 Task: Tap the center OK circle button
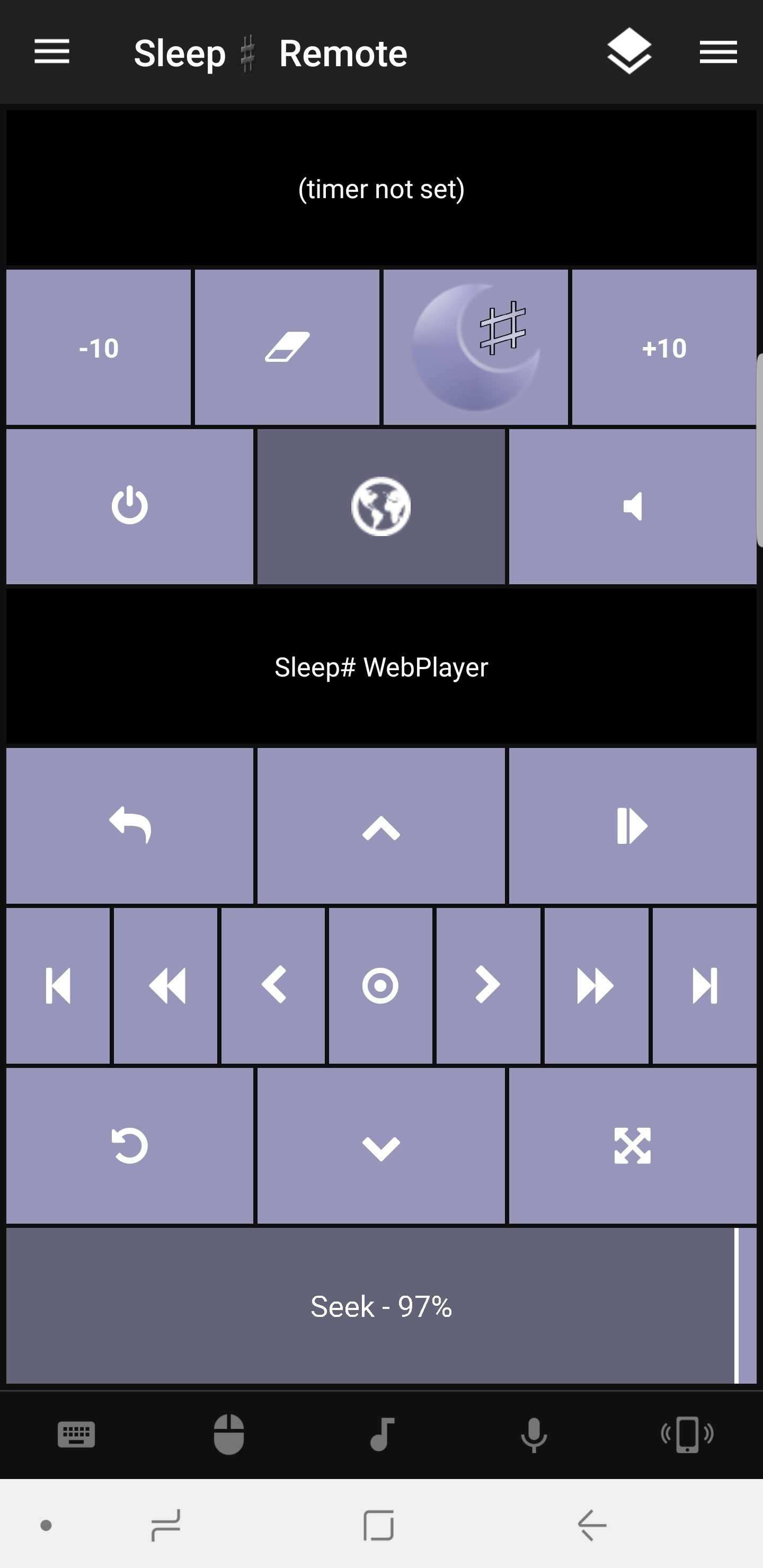pos(380,985)
